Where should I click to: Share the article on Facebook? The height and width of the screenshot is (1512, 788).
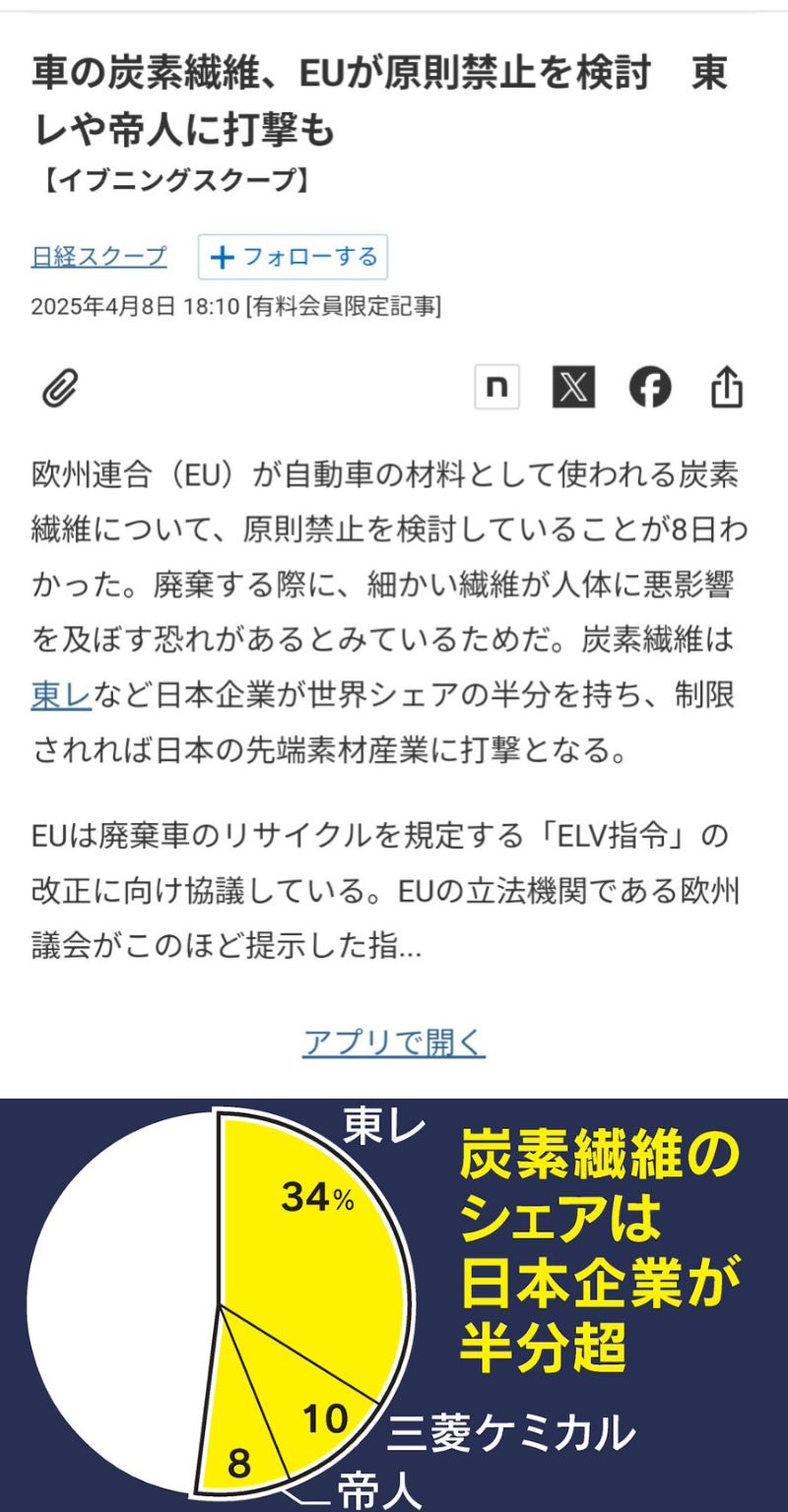click(x=650, y=387)
